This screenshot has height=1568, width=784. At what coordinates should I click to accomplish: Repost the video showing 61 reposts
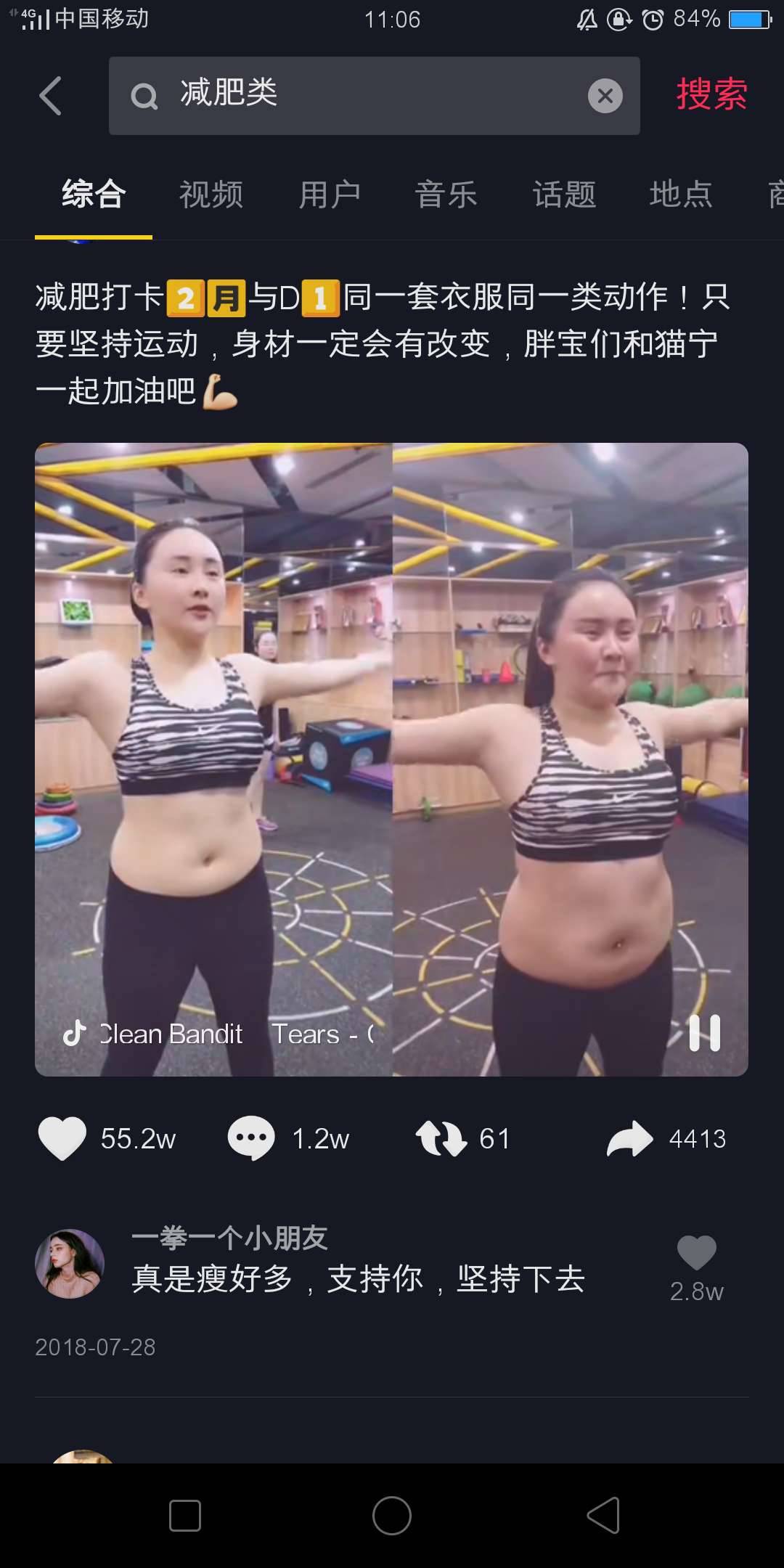(x=441, y=1138)
